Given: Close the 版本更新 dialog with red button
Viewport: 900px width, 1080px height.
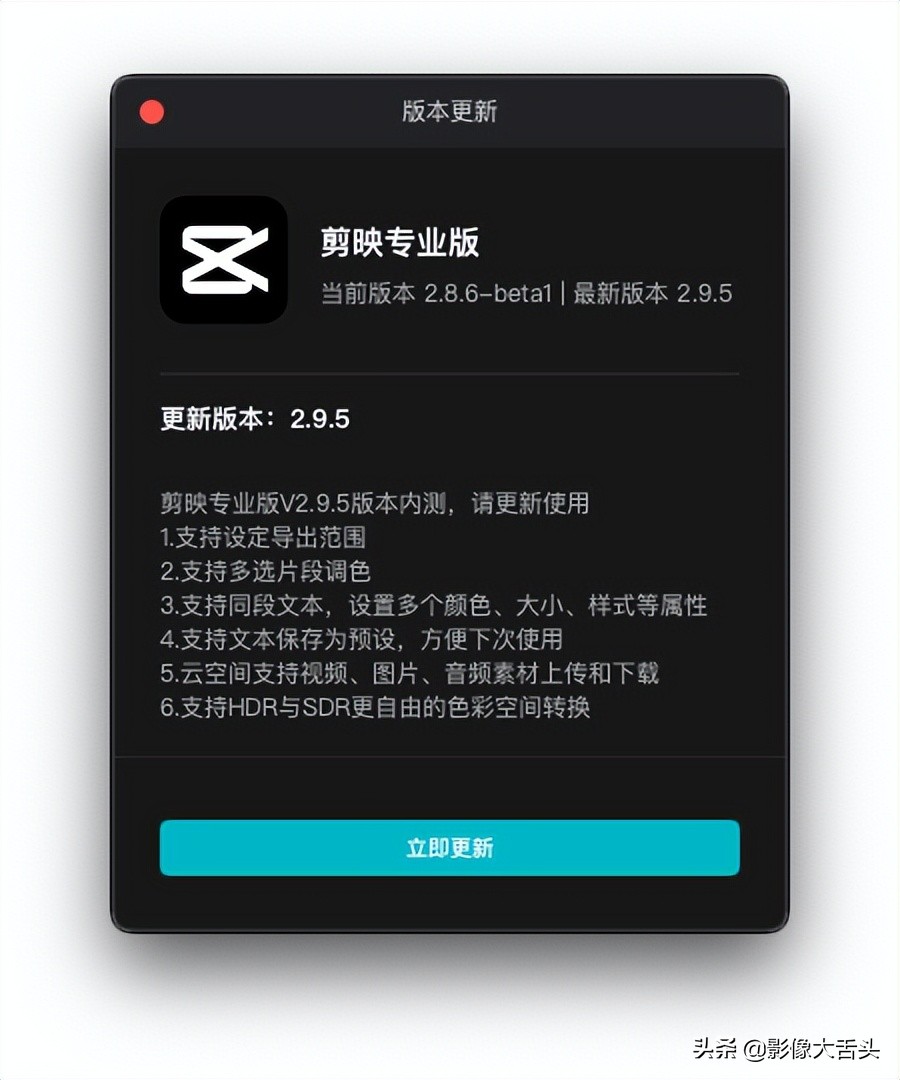Looking at the screenshot, I should [x=152, y=112].
